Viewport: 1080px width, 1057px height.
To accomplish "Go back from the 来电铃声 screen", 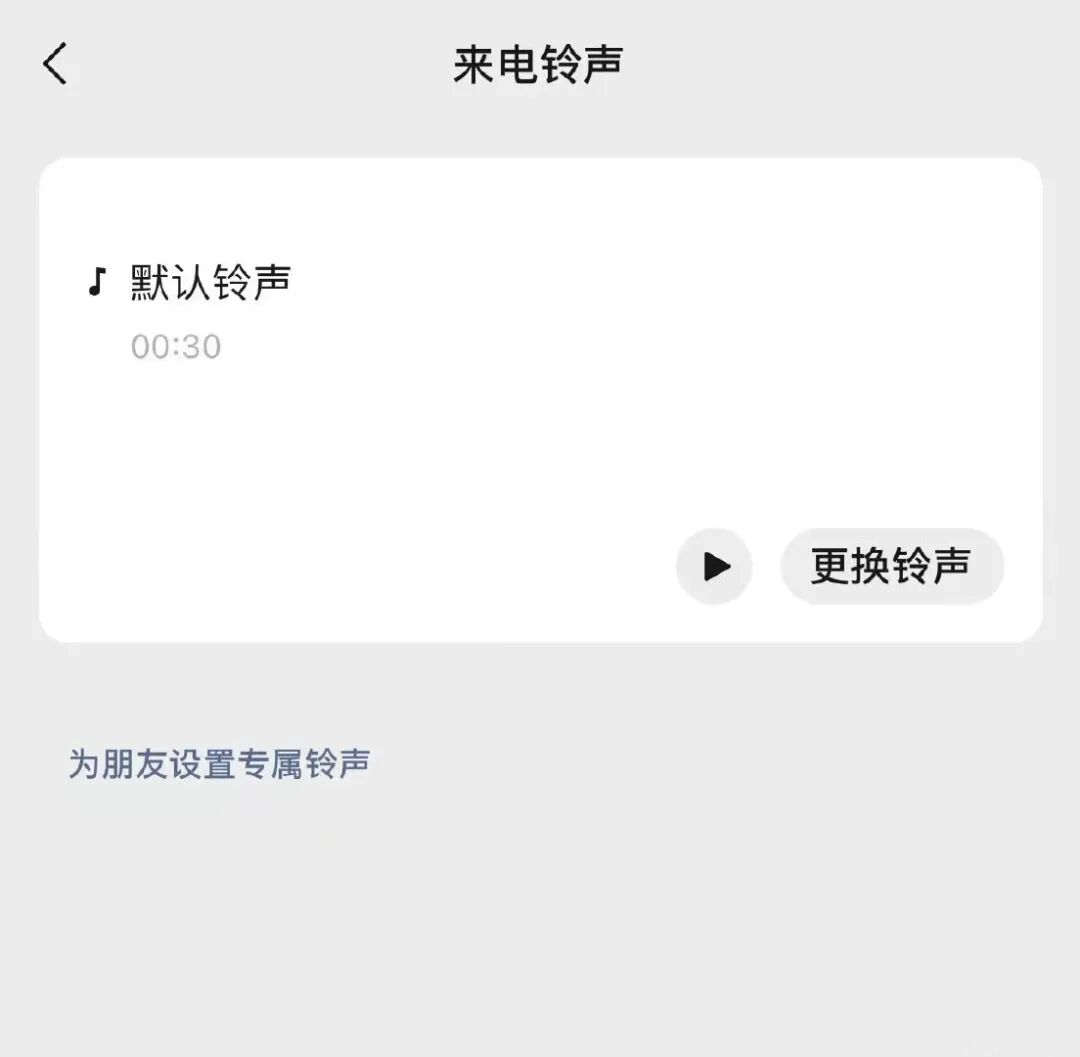I will 55,63.
